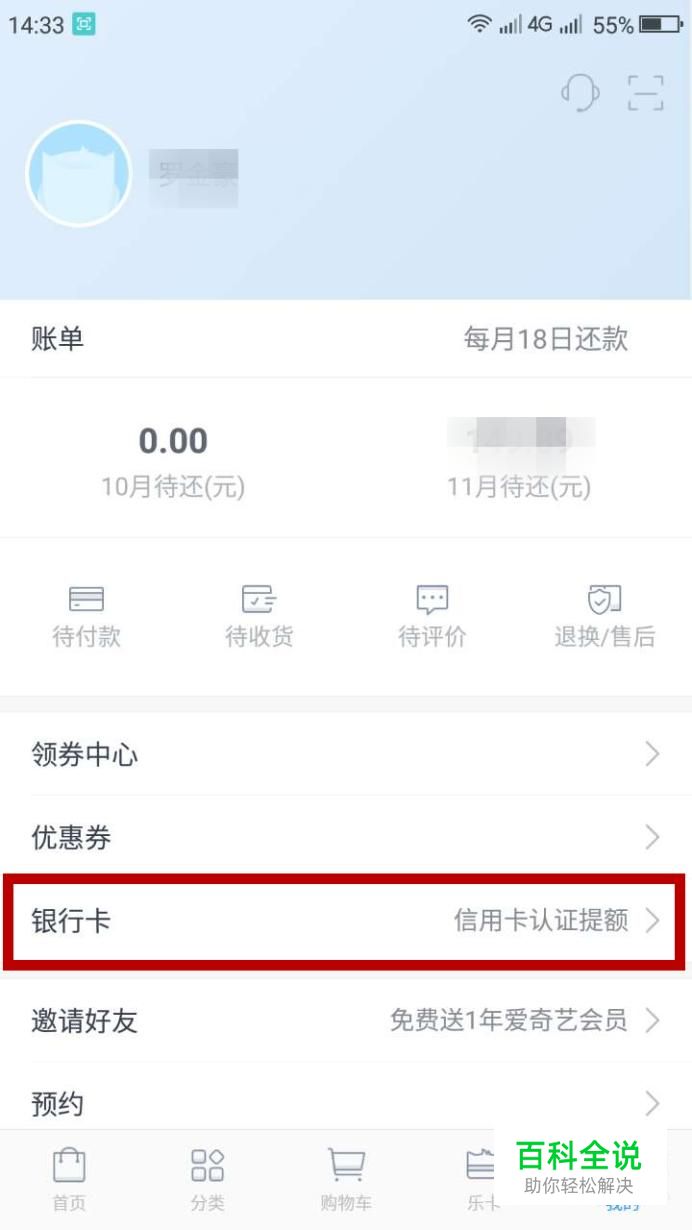Screen dimensions: 692x1230
Task: Switch to the 首页 home tab
Action: [x=69, y=1180]
